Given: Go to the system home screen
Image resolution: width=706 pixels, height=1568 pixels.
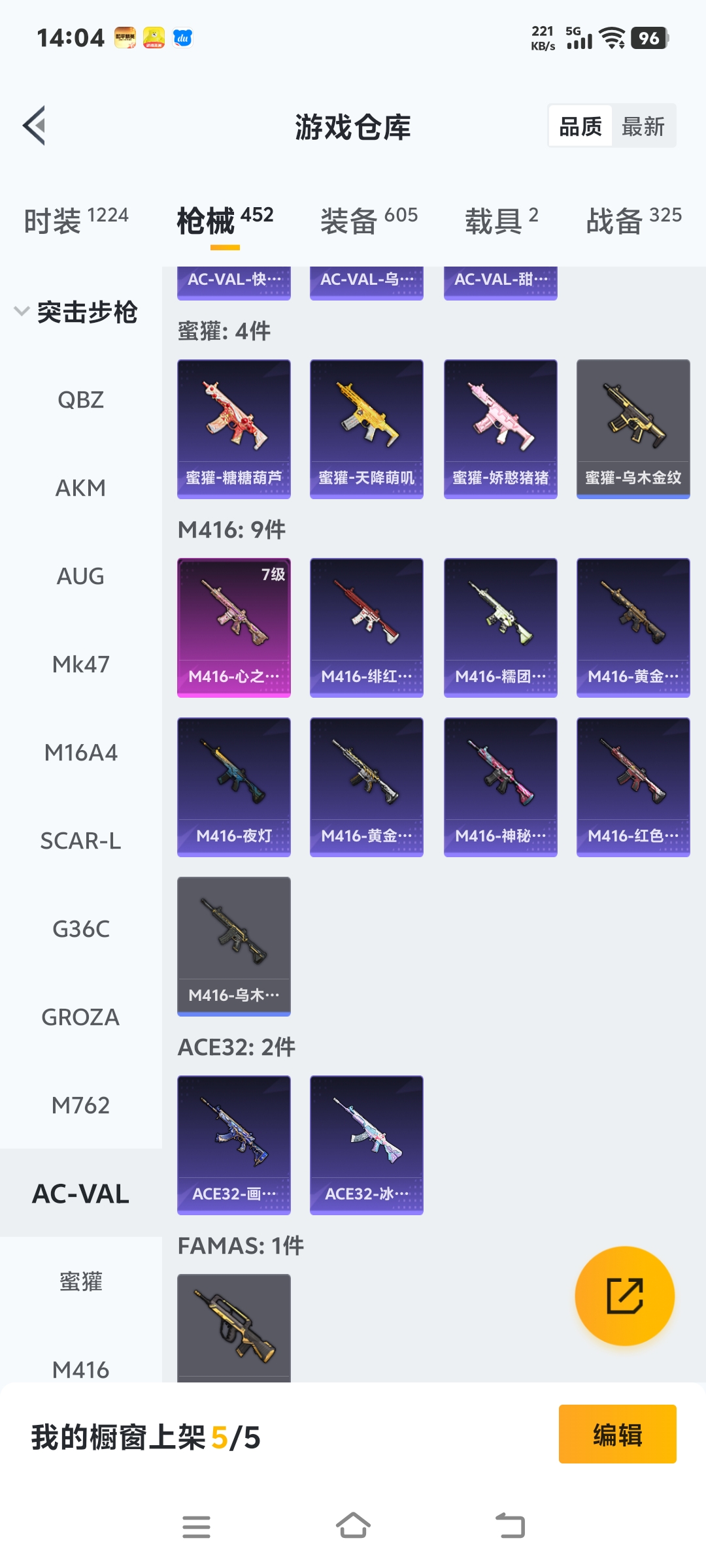Looking at the screenshot, I should (x=353, y=1526).
